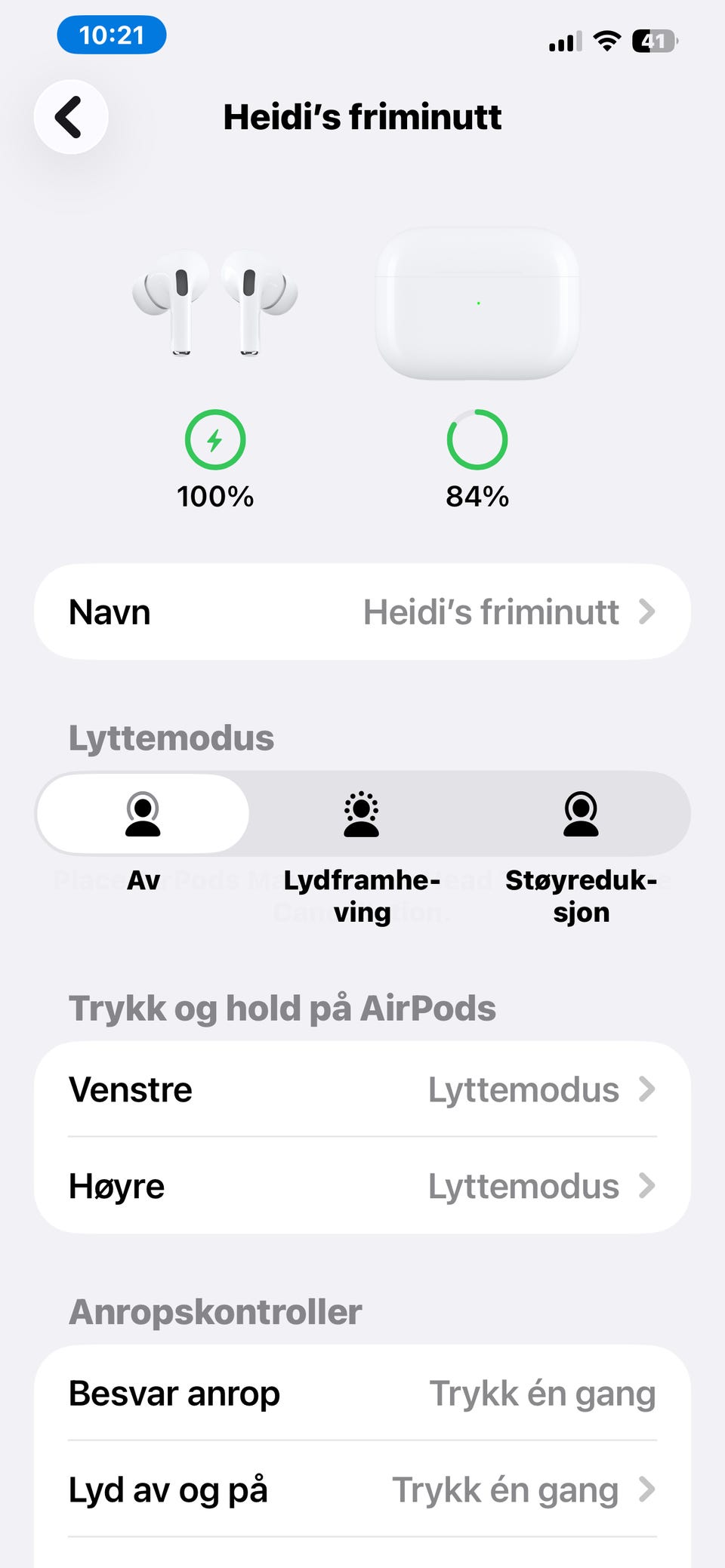The height and width of the screenshot is (1568, 725).
Task: Switch to Lydframheving mode
Action: click(362, 814)
